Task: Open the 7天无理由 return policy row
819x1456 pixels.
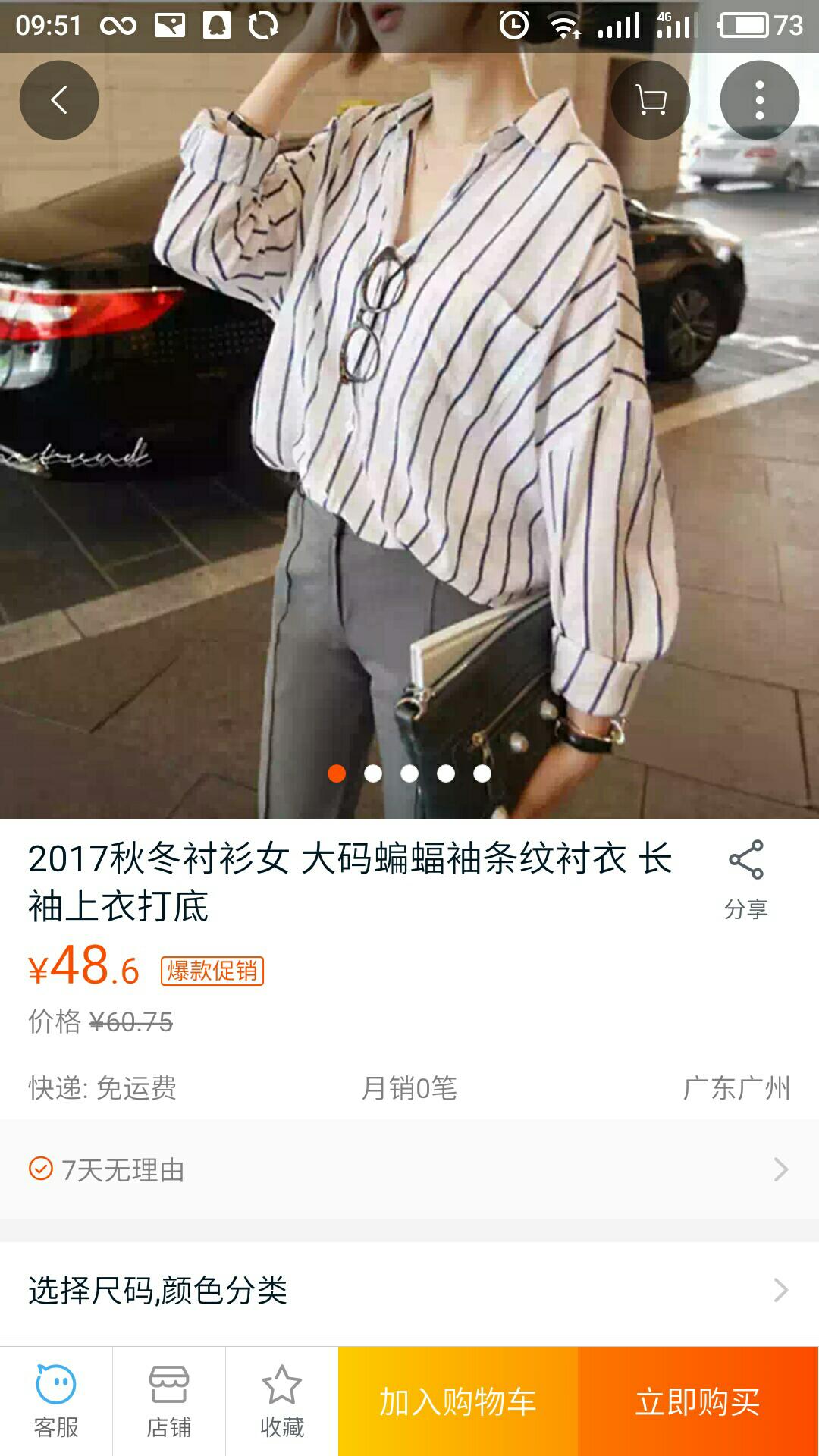Action: coord(409,1169)
